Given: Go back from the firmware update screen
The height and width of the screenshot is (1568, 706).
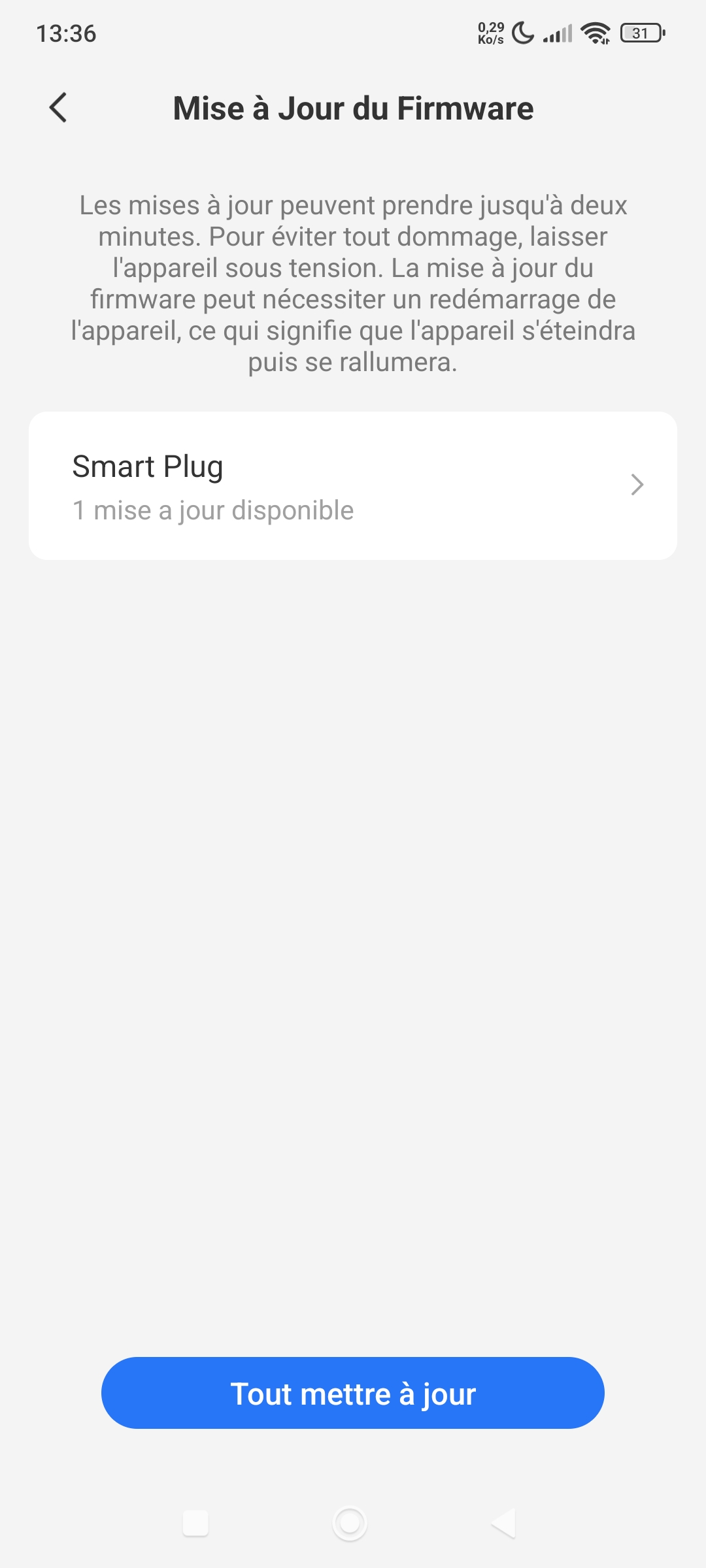Looking at the screenshot, I should coord(58,108).
